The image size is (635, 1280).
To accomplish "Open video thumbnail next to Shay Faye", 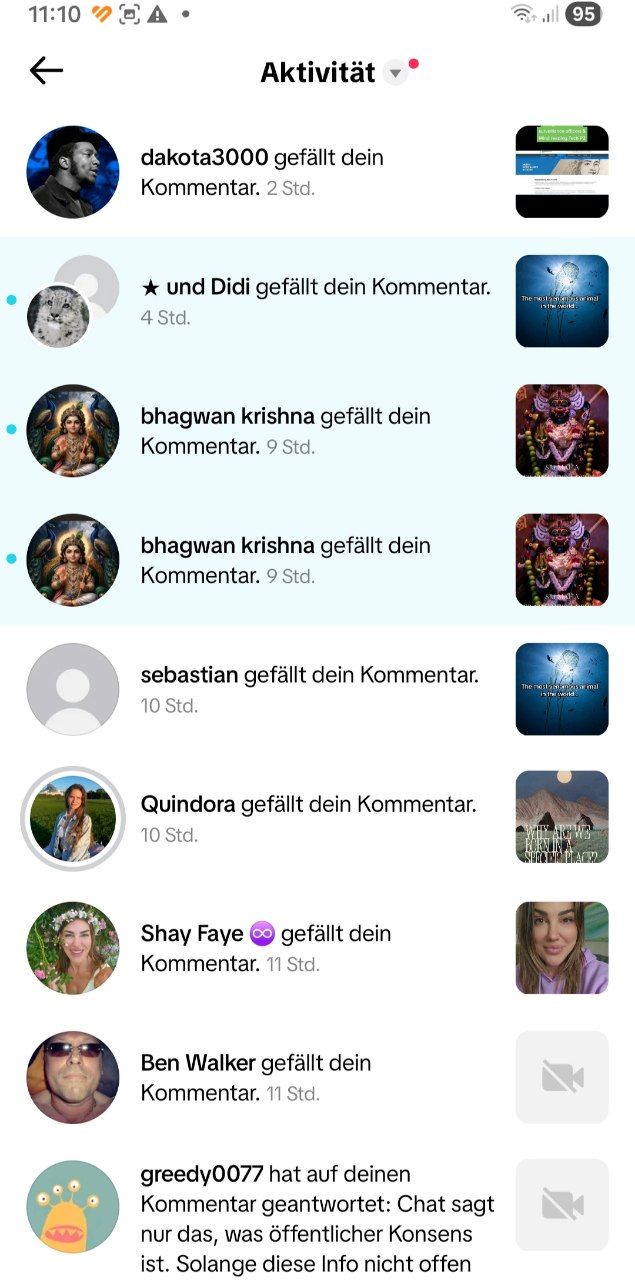I will (x=561, y=947).
